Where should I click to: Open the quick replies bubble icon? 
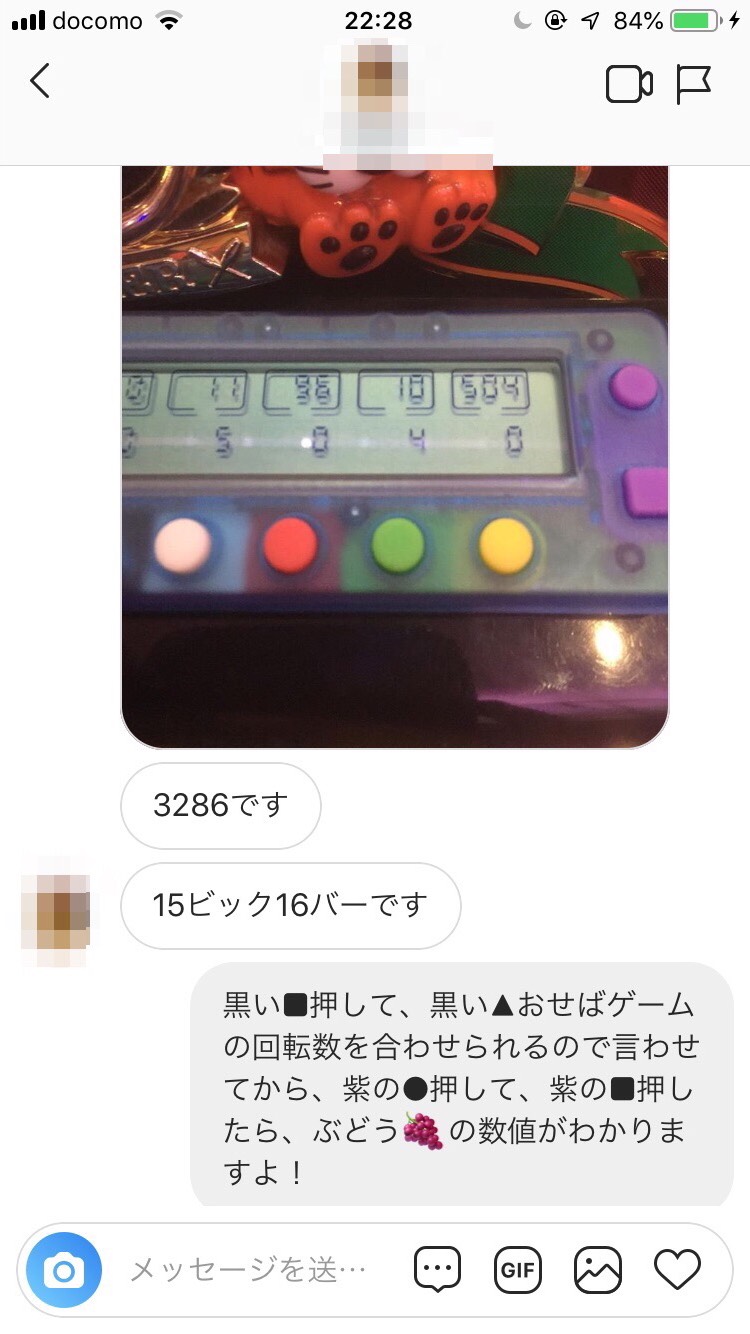click(x=437, y=1270)
